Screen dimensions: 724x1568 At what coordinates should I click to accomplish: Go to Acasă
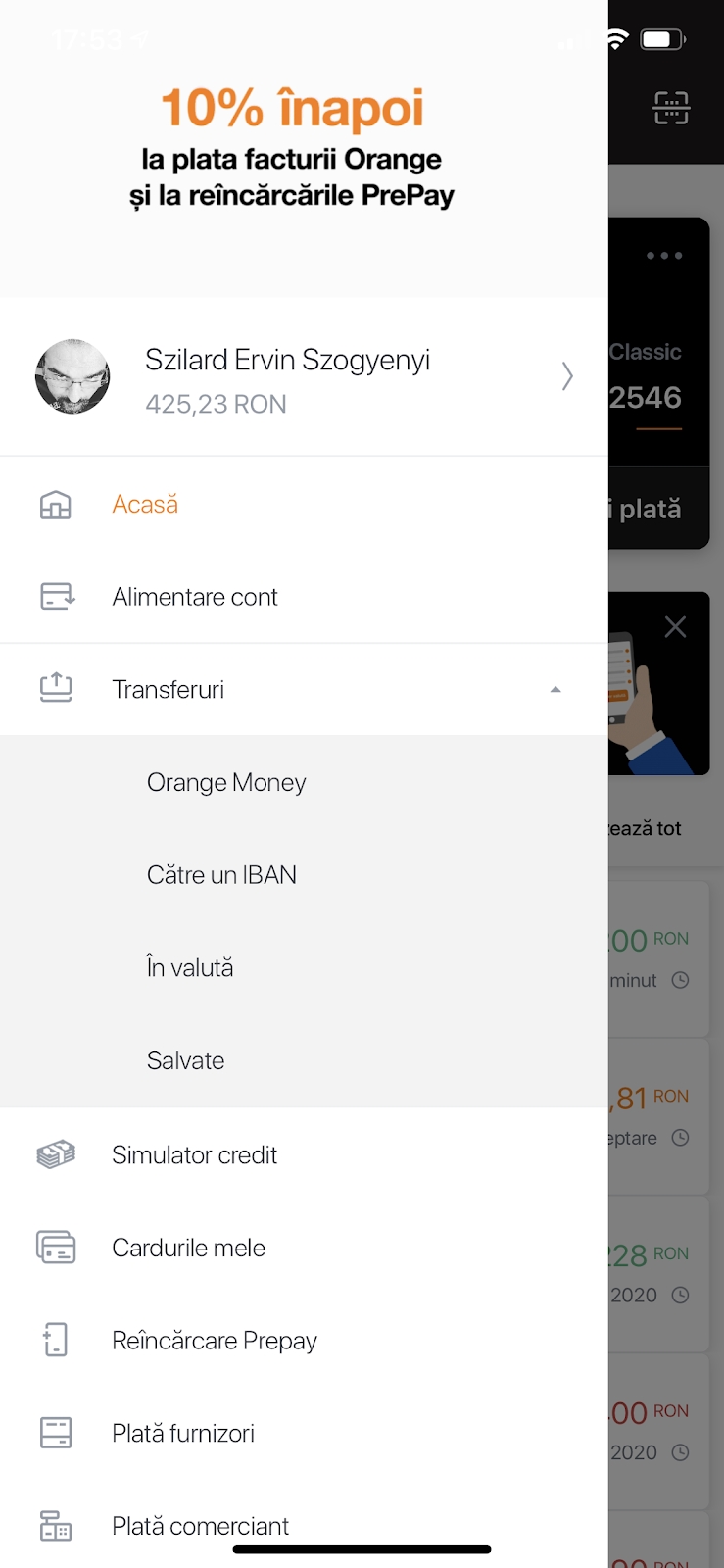point(145,505)
